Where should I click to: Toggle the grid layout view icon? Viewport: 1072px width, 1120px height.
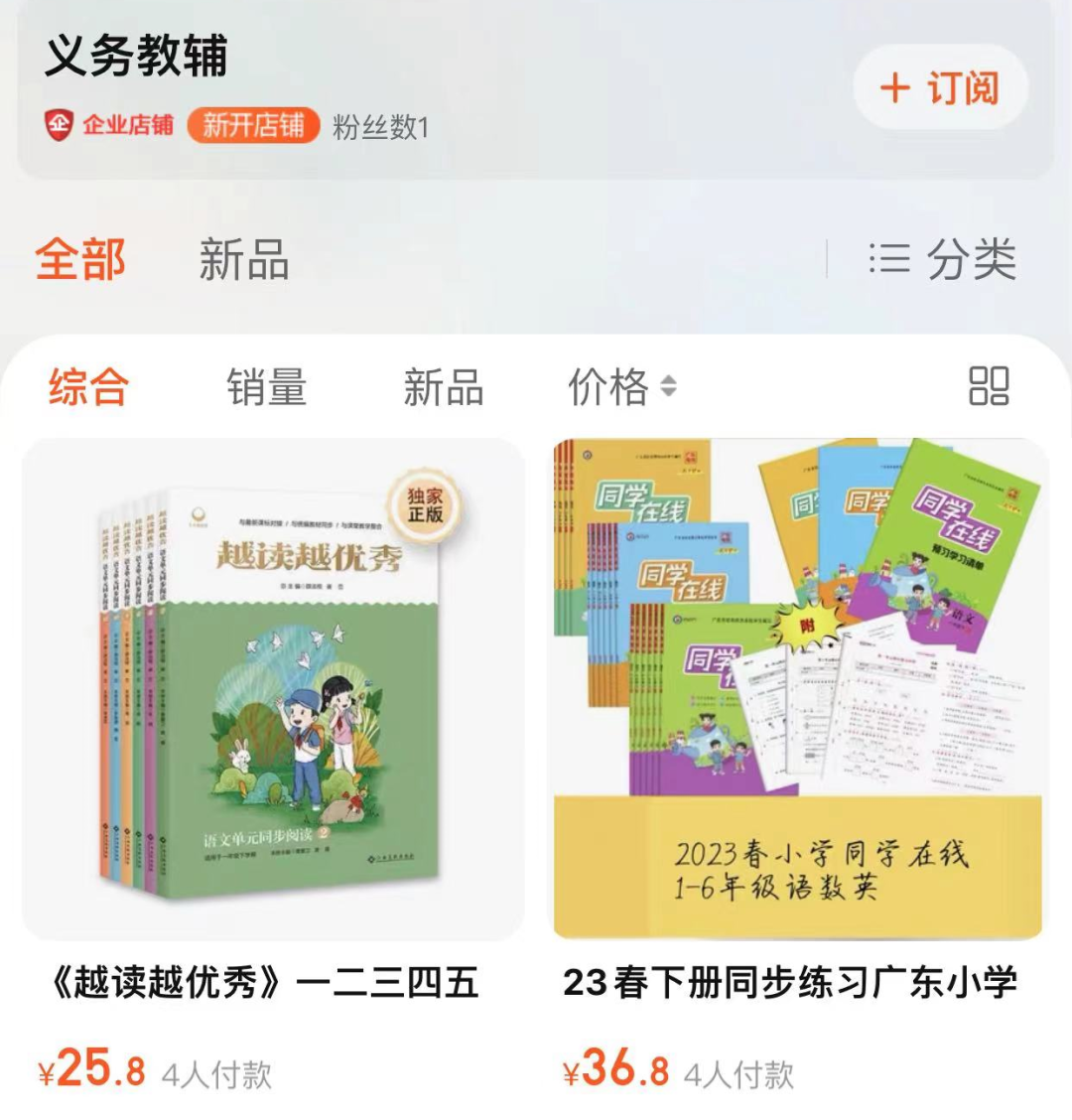coord(989,386)
